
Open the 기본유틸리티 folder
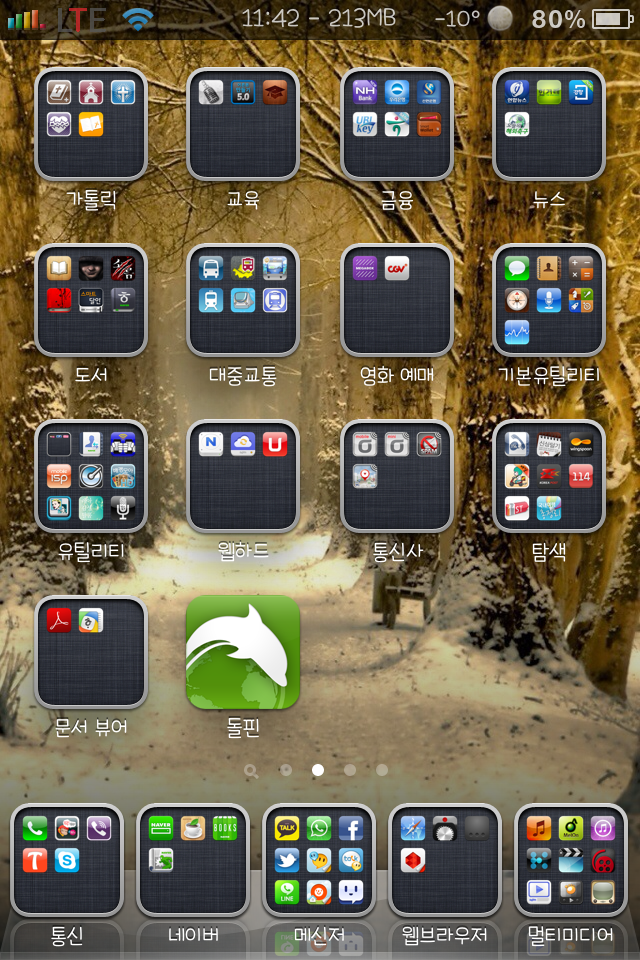click(x=549, y=300)
